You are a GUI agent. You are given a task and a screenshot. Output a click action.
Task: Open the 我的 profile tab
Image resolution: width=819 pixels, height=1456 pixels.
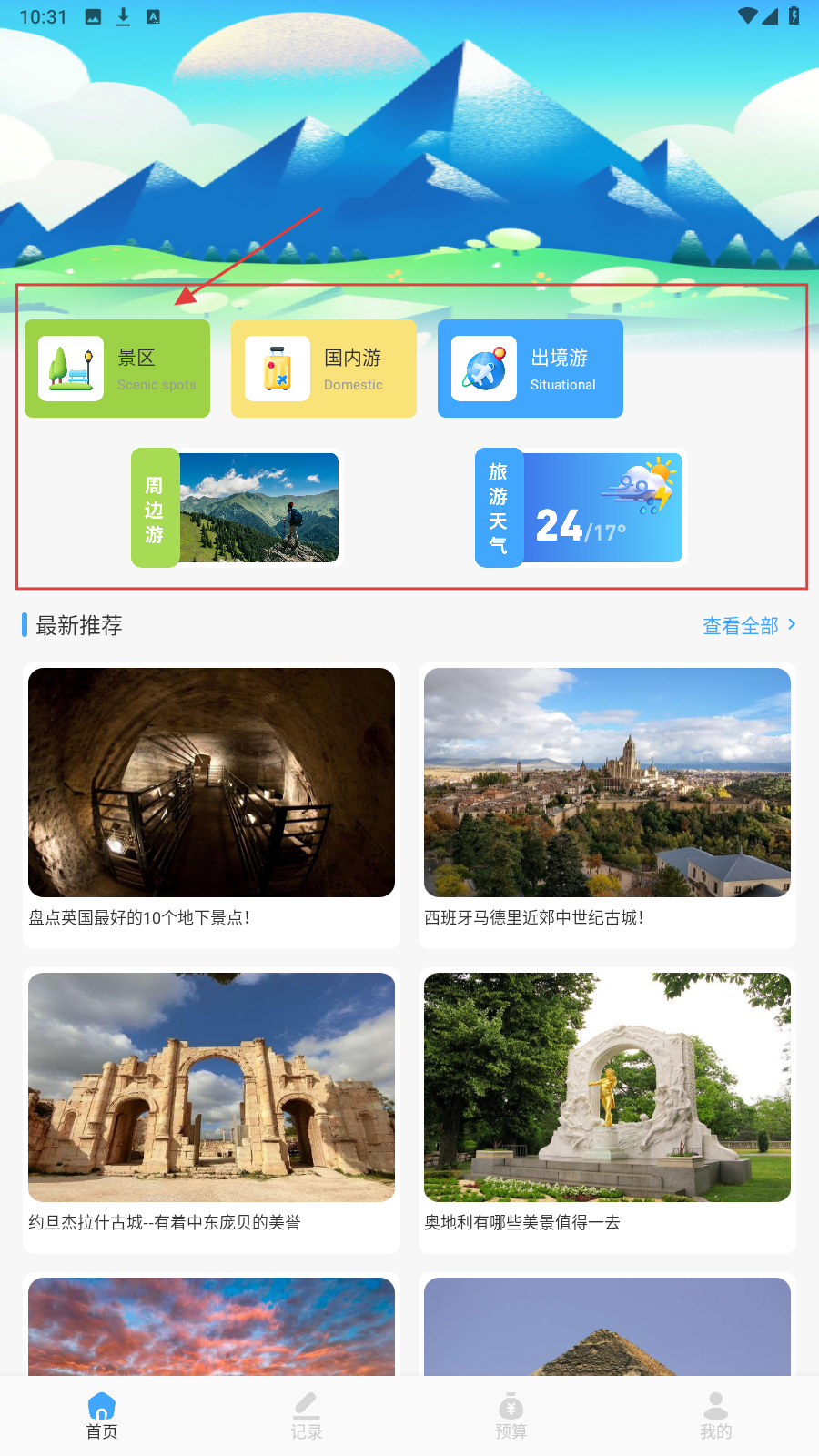coord(716,1415)
